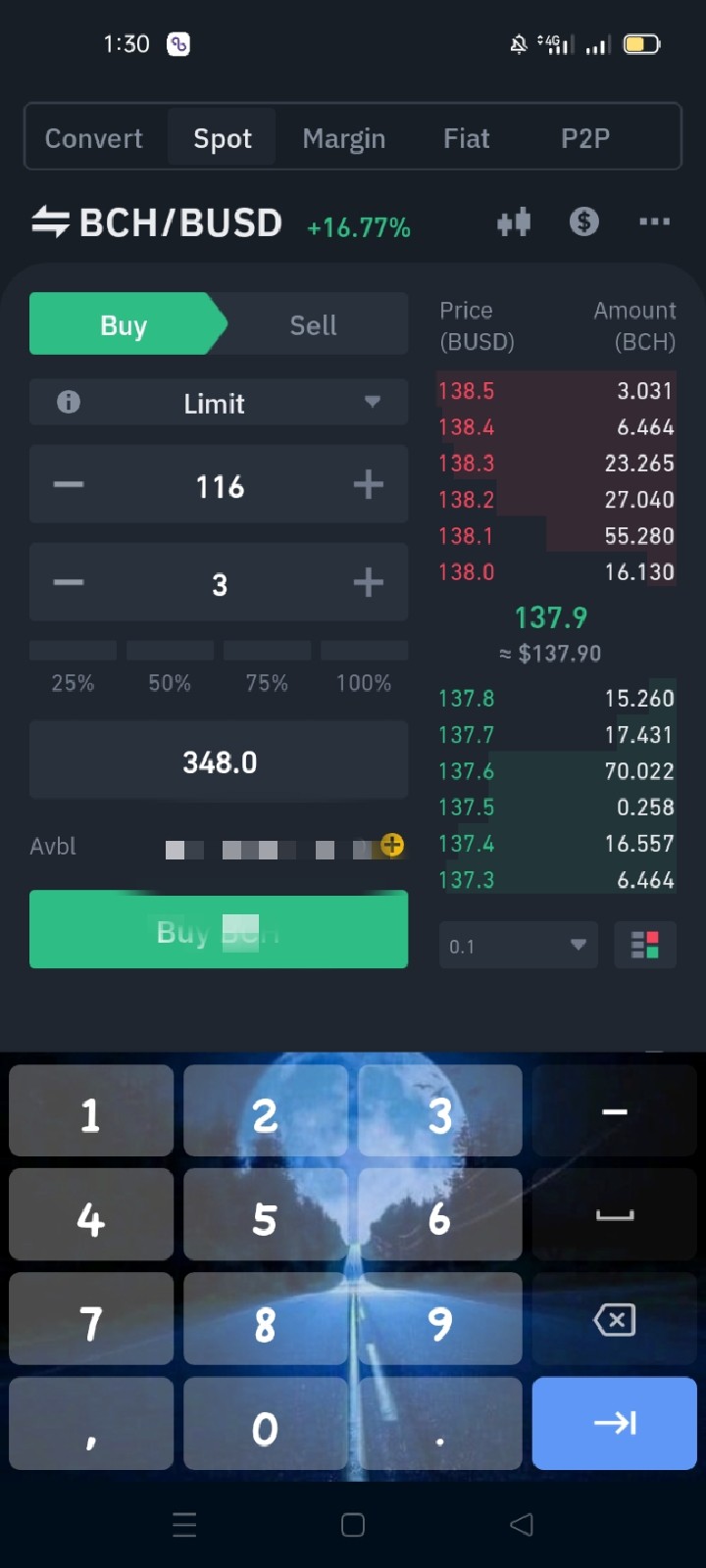Add funds with the yellow plus icon
706x1568 pixels.
392,845
